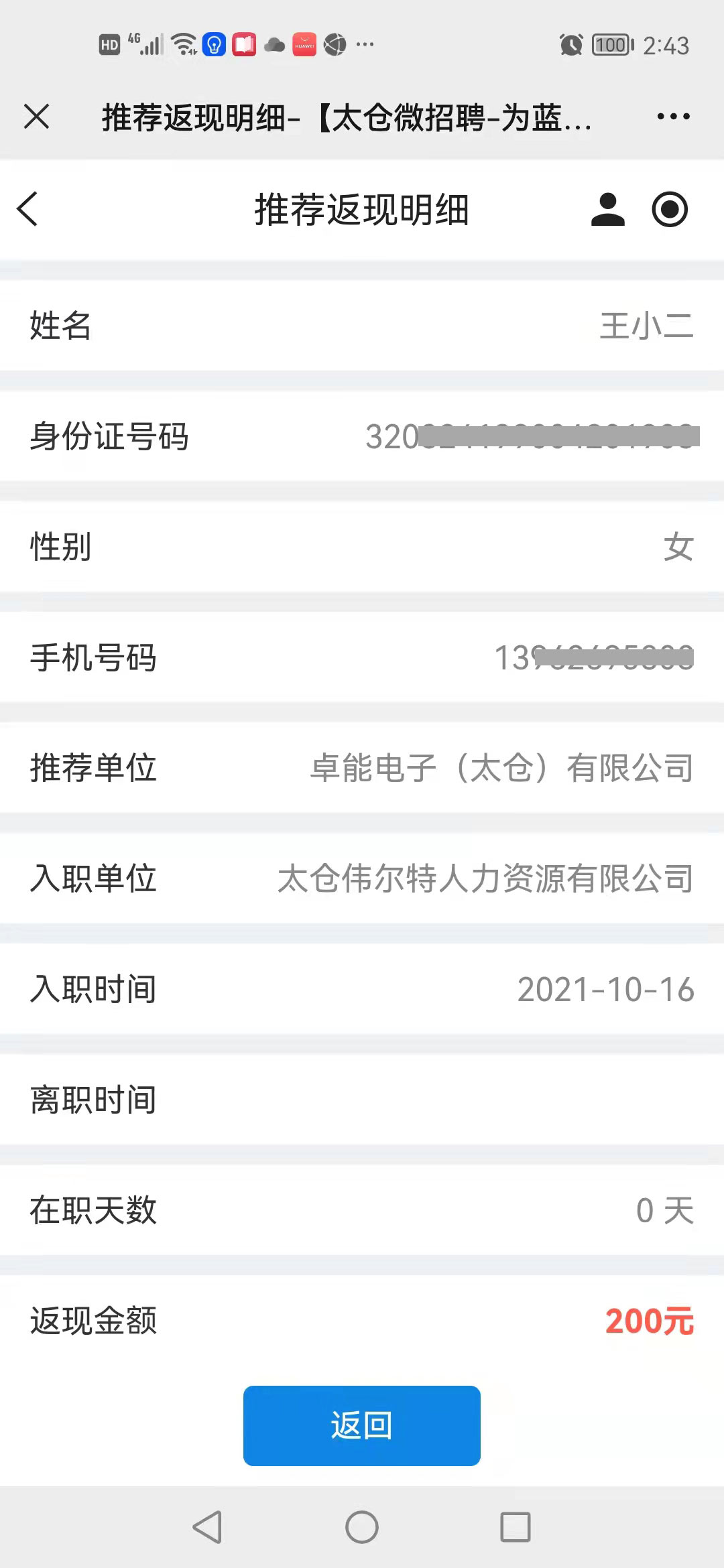The image size is (724, 1568).
Task: Go back using the header arrow
Action: click(27, 209)
